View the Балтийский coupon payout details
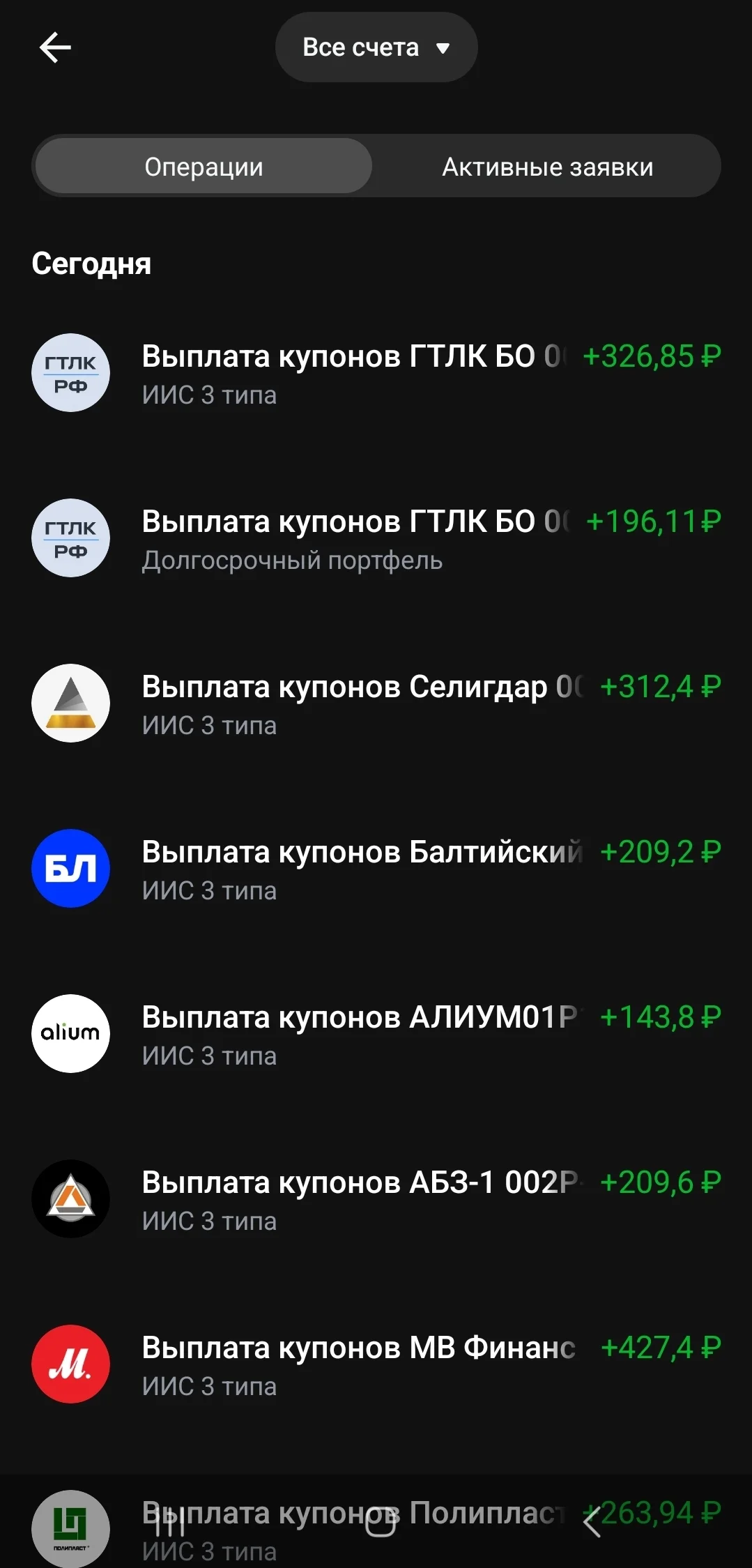 376,869
